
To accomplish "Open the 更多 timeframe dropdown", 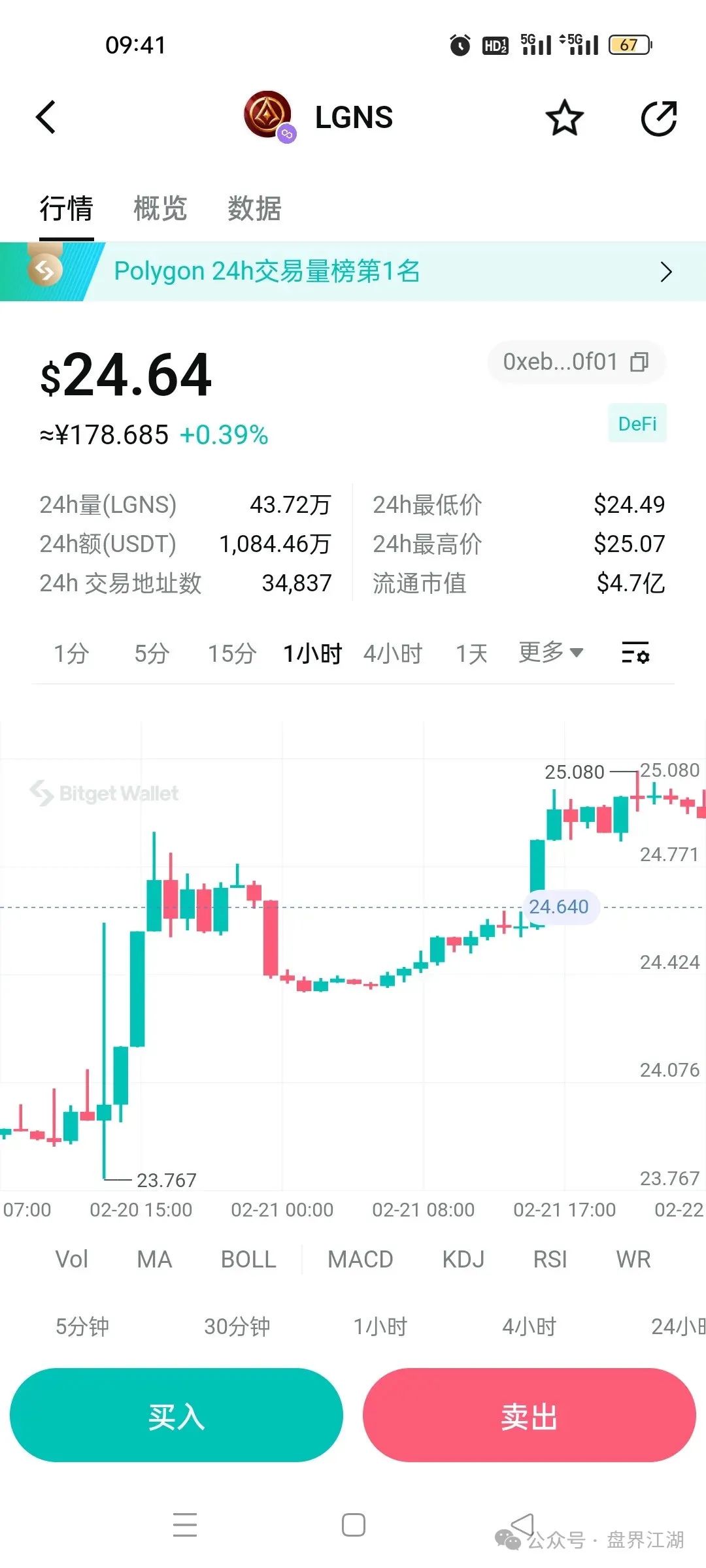I will point(549,653).
